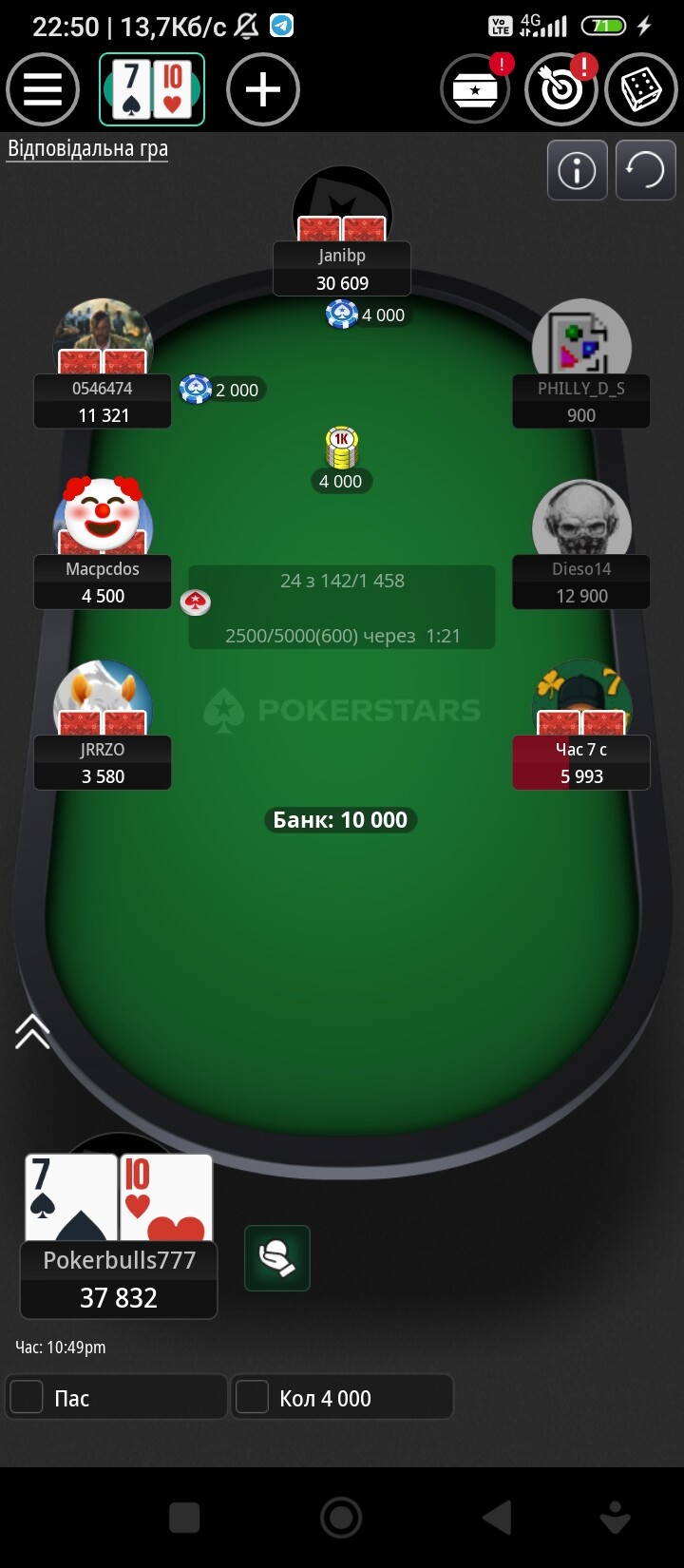Check the Кол 4 000 box
This screenshot has width=684, height=1568.
253,1398
